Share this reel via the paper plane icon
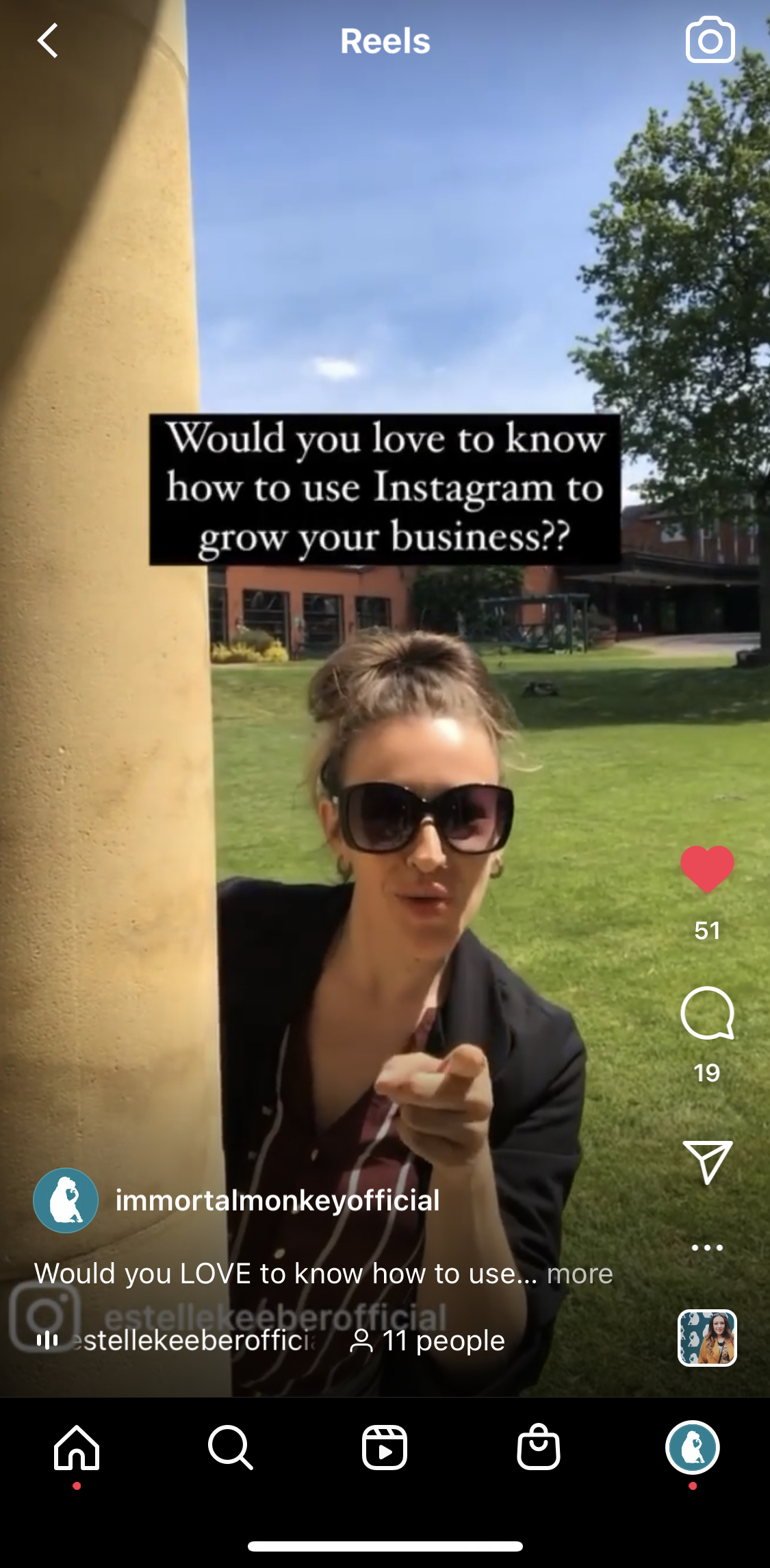Viewport: 770px width, 1568px height. point(707,1161)
